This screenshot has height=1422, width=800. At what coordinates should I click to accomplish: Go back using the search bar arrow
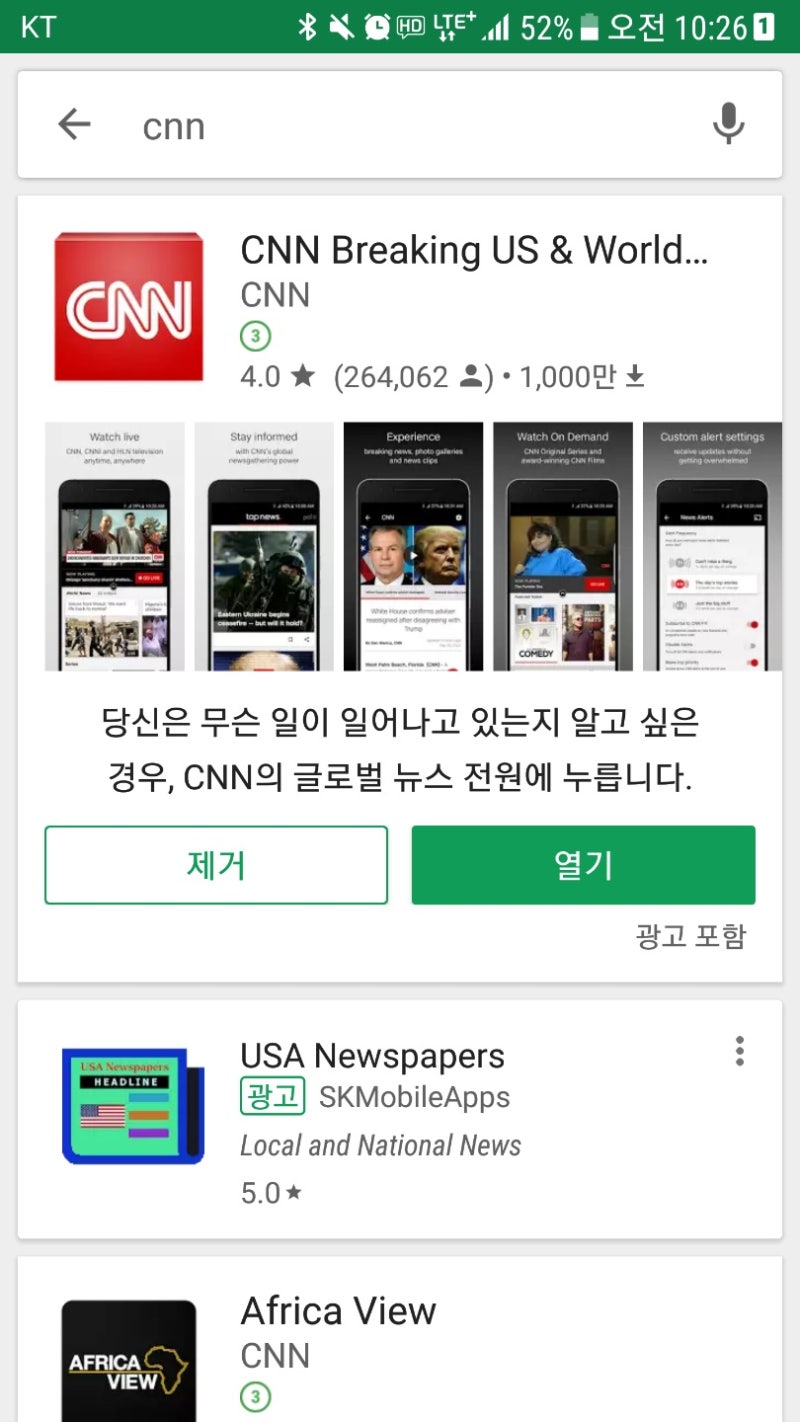(74, 125)
